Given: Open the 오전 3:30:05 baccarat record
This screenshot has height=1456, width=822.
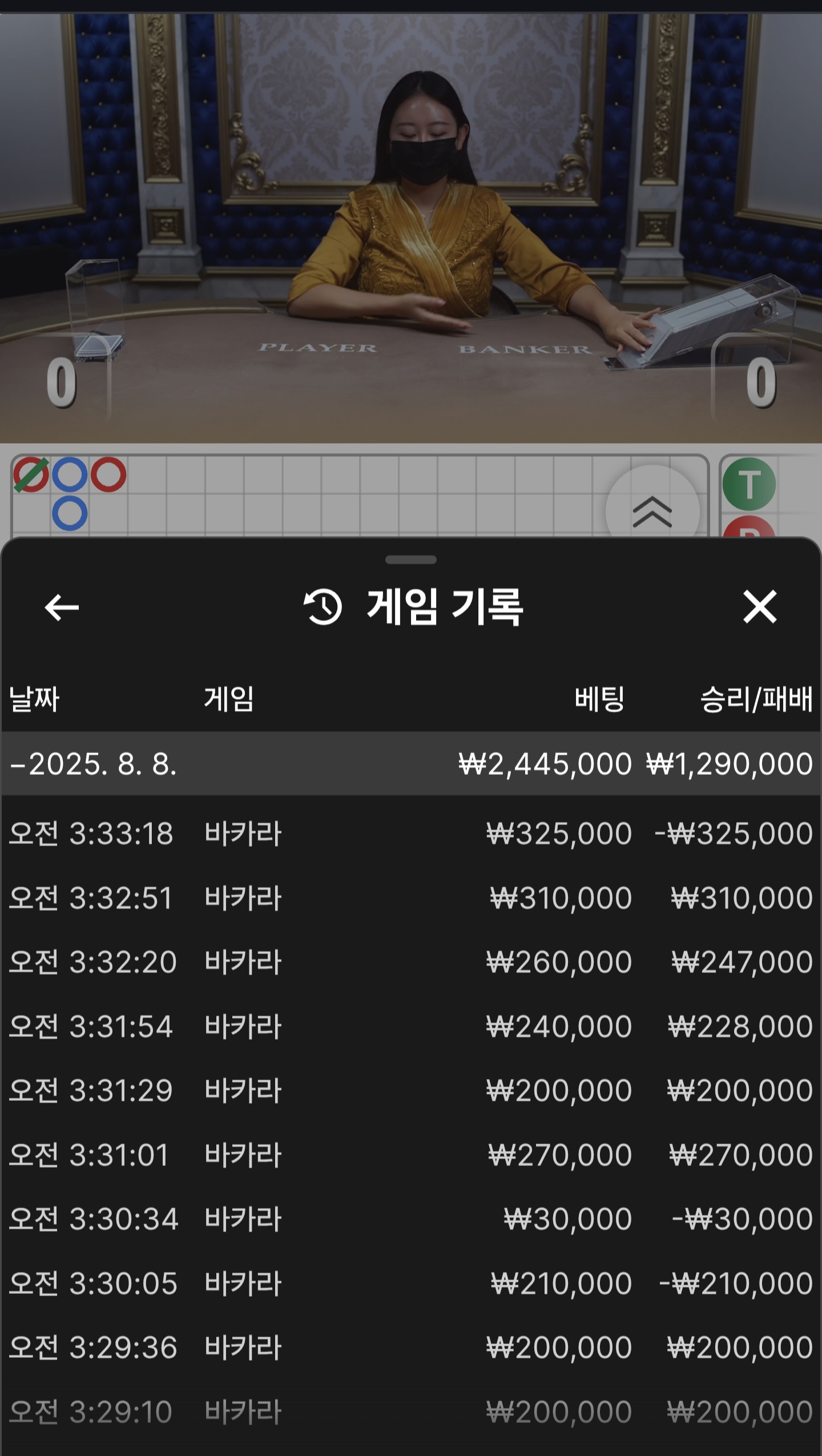Looking at the screenshot, I should pos(411,1283).
